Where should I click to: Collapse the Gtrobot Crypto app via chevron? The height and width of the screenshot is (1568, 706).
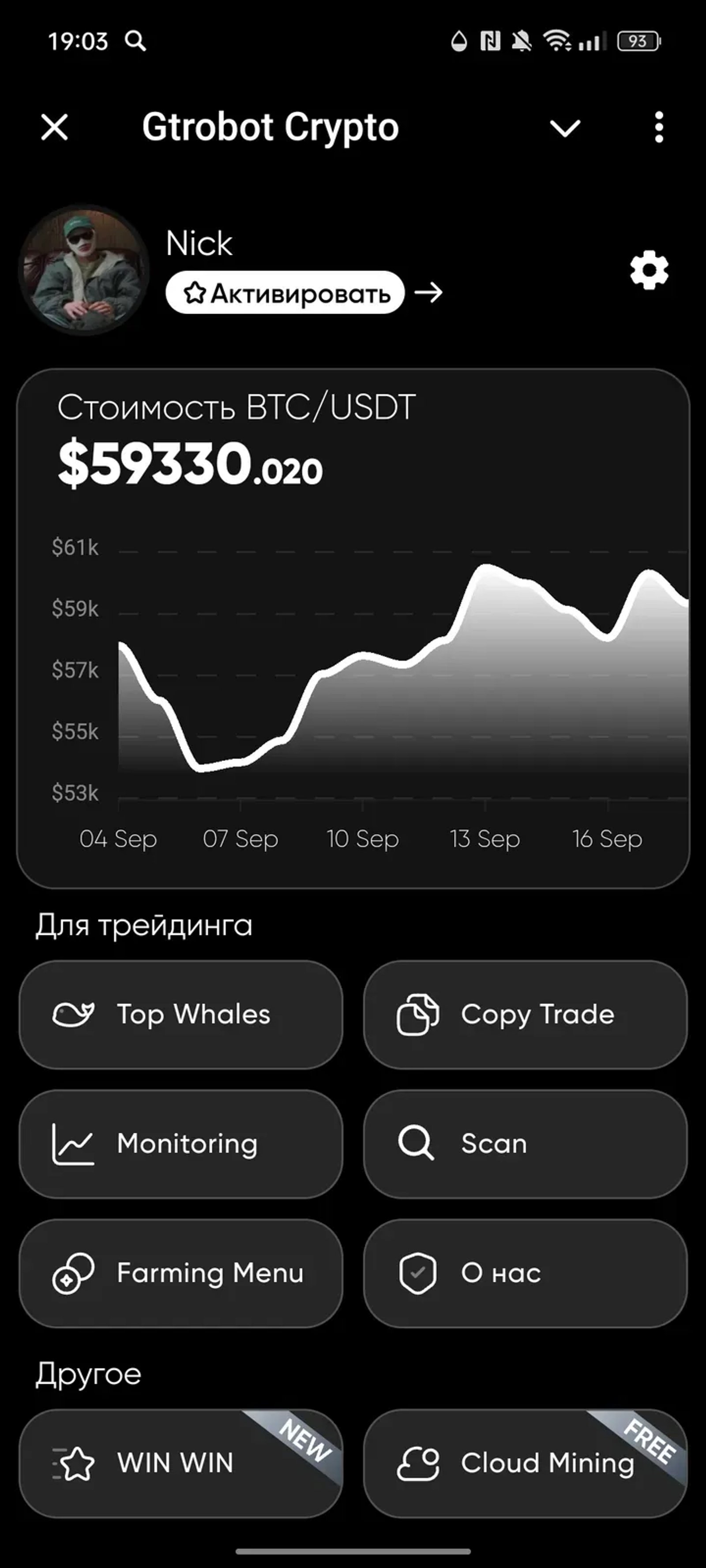pyautogui.click(x=565, y=128)
